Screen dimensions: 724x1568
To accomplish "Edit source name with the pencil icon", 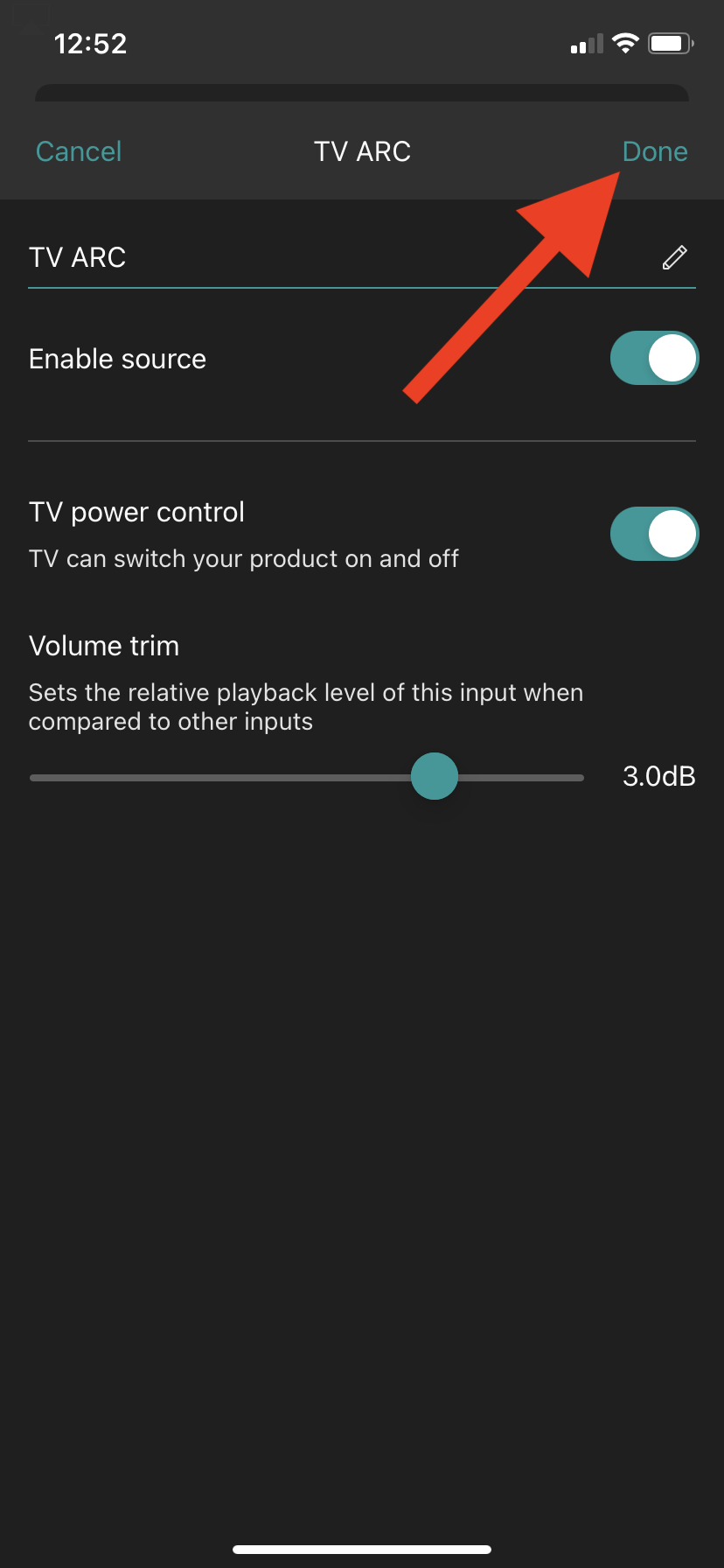I will click(674, 257).
